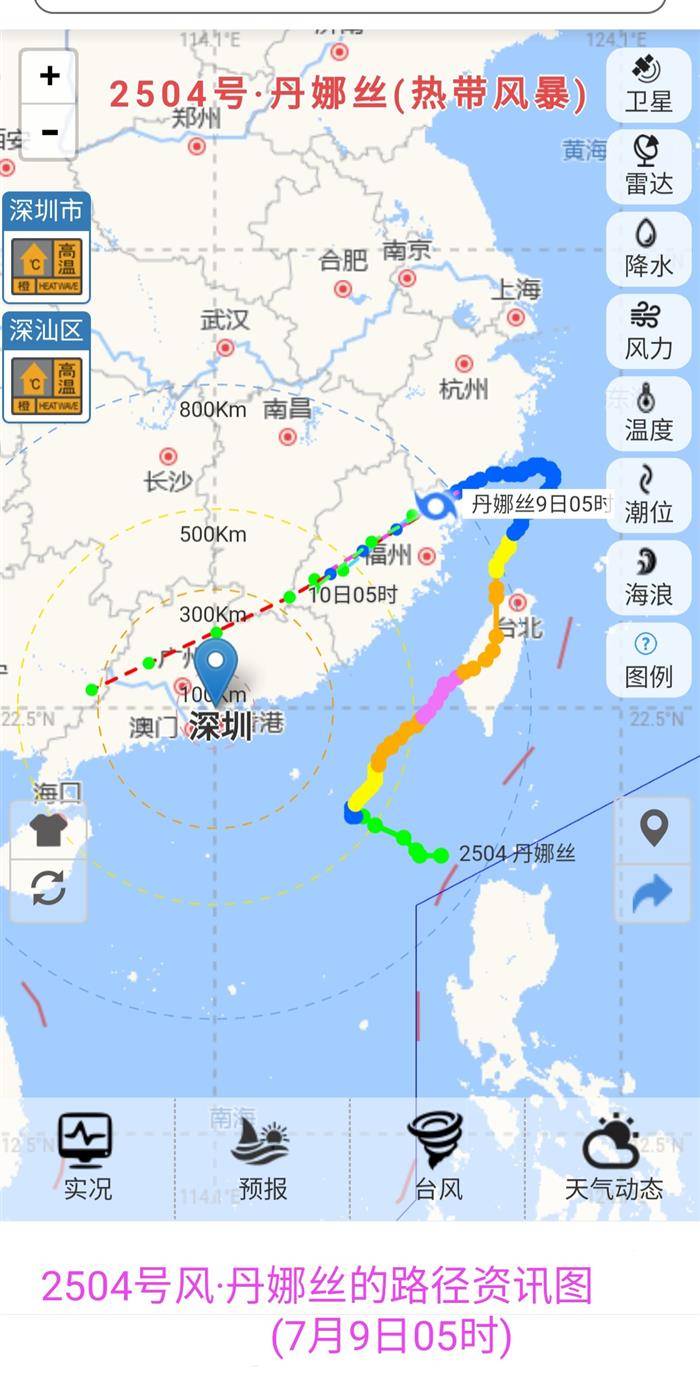Select the 台风 typhoon tab
The height and width of the screenshot is (1398, 700).
coord(437,1158)
